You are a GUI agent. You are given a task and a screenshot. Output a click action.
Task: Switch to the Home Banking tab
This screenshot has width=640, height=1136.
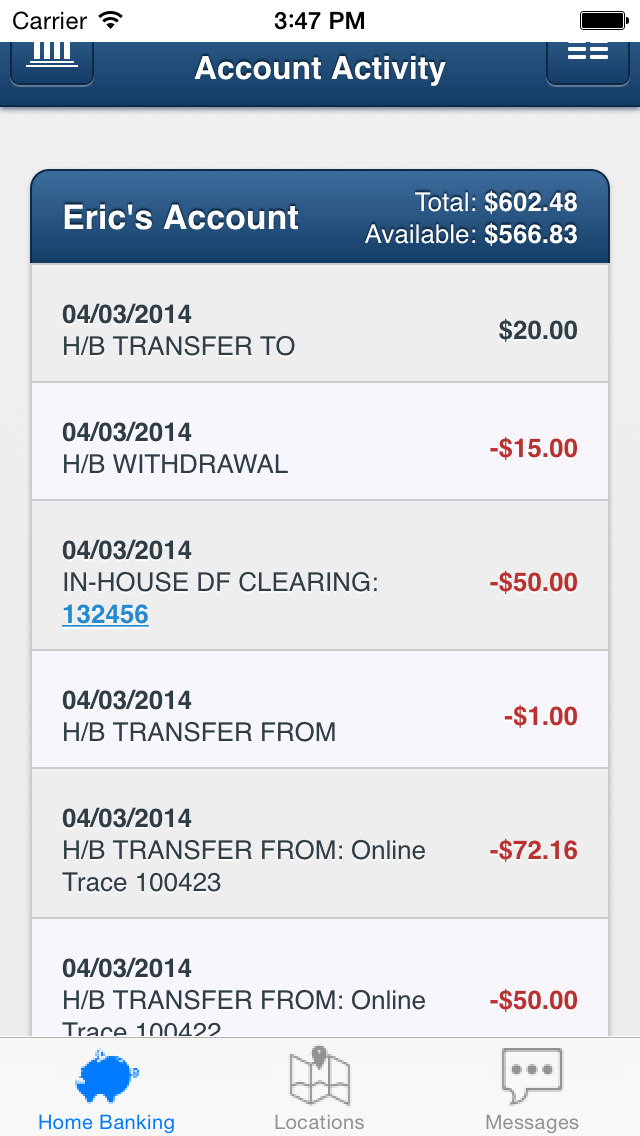tap(106, 1089)
